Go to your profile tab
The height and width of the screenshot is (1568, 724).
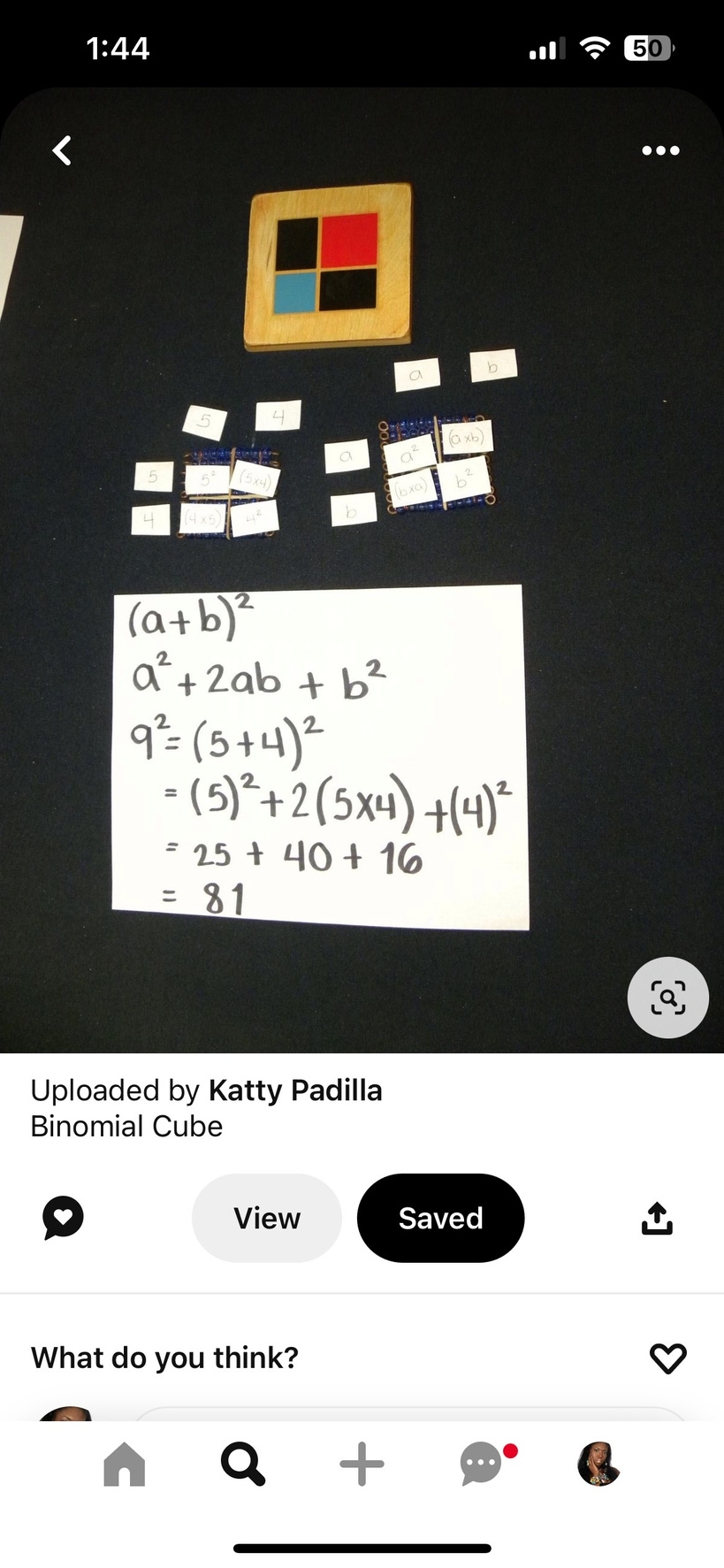[598, 1465]
